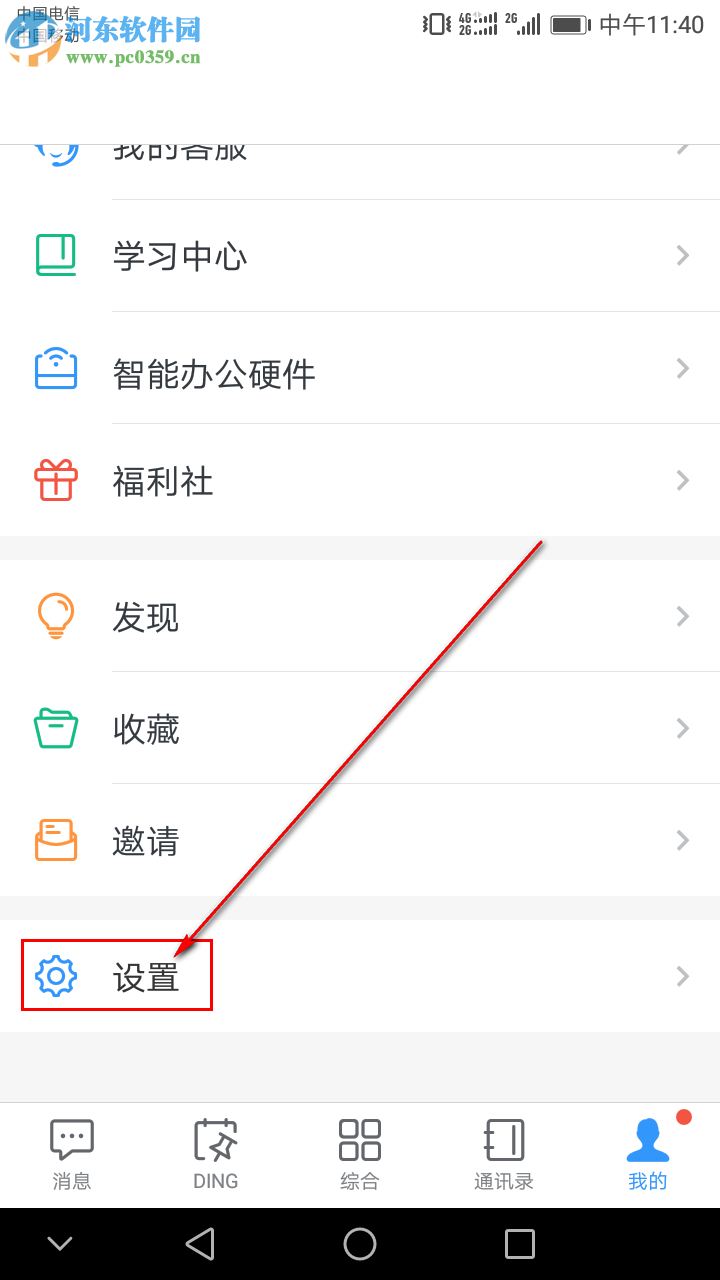The width and height of the screenshot is (720, 1280).
Task: Click the 发现 (Discover) lightbulb icon
Action: click(55, 615)
